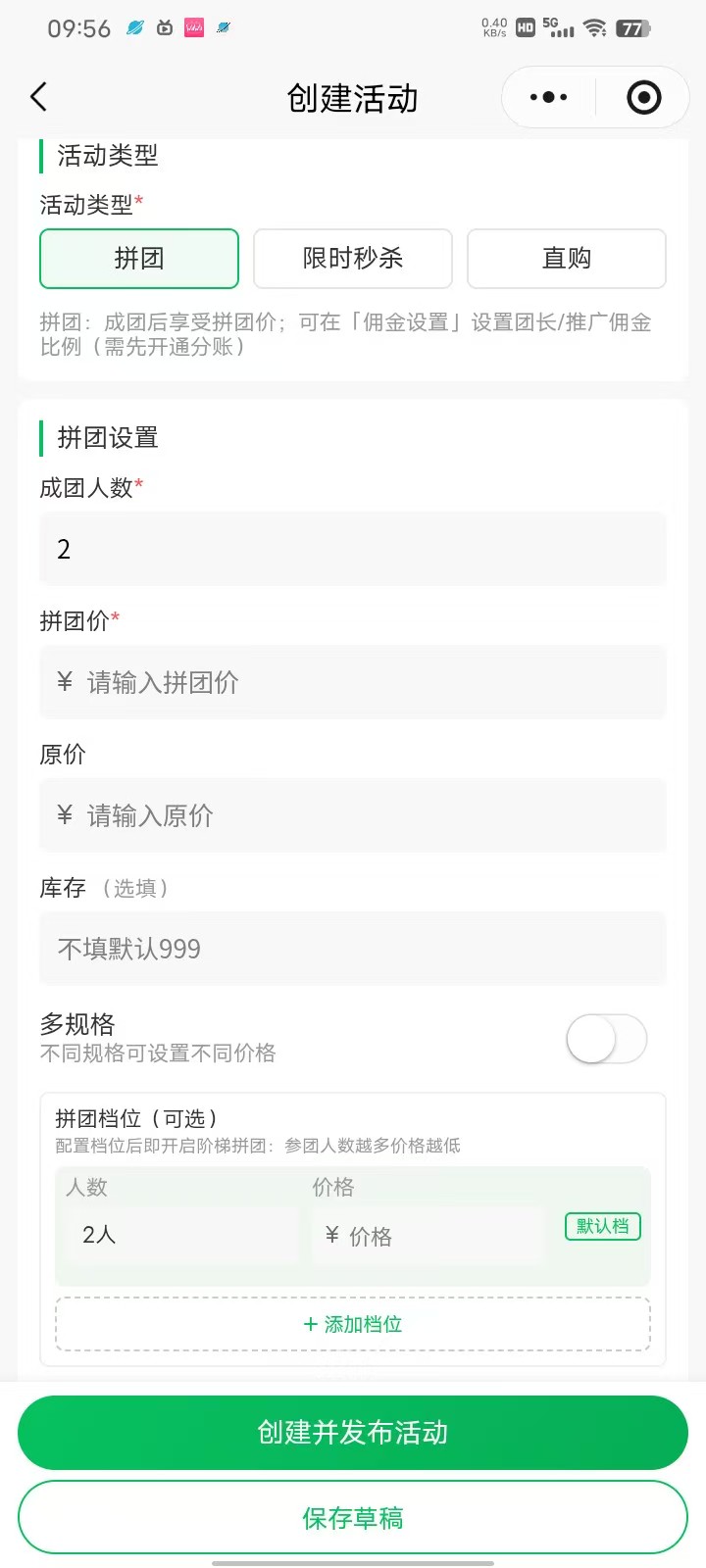
Task: Choose 直购 activity type
Action: click(567, 259)
